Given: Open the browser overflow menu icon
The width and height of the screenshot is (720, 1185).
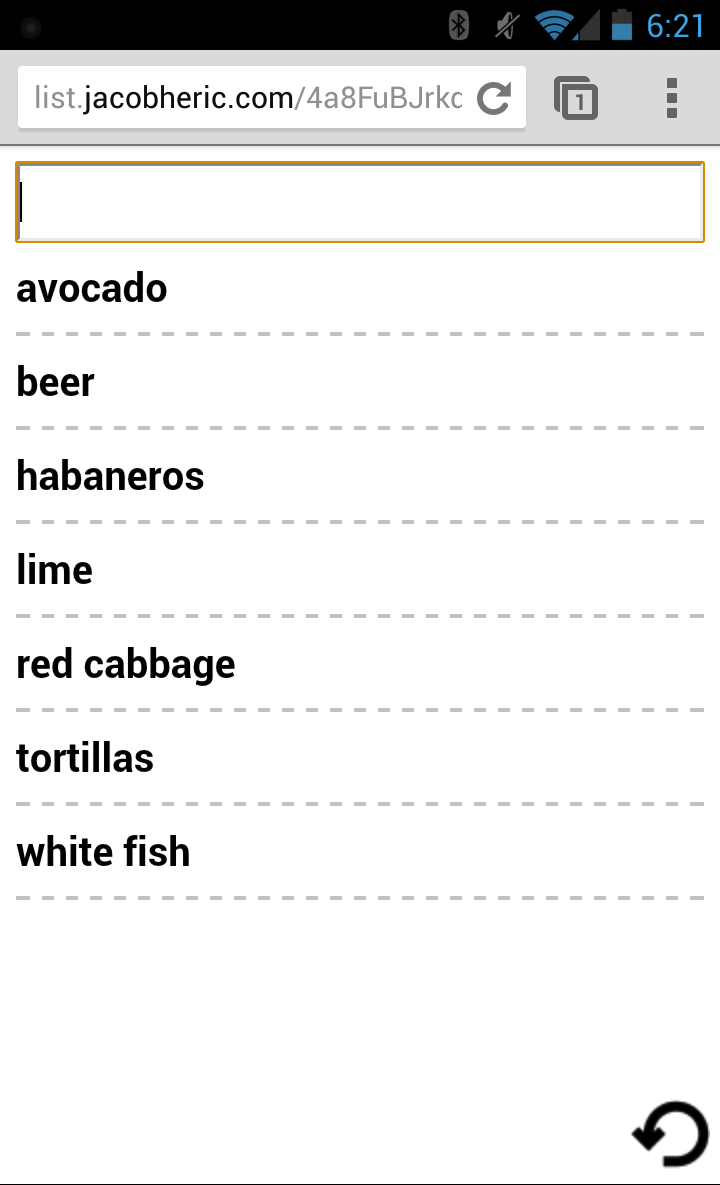Looking at the screenshot, I should point(671,97).
